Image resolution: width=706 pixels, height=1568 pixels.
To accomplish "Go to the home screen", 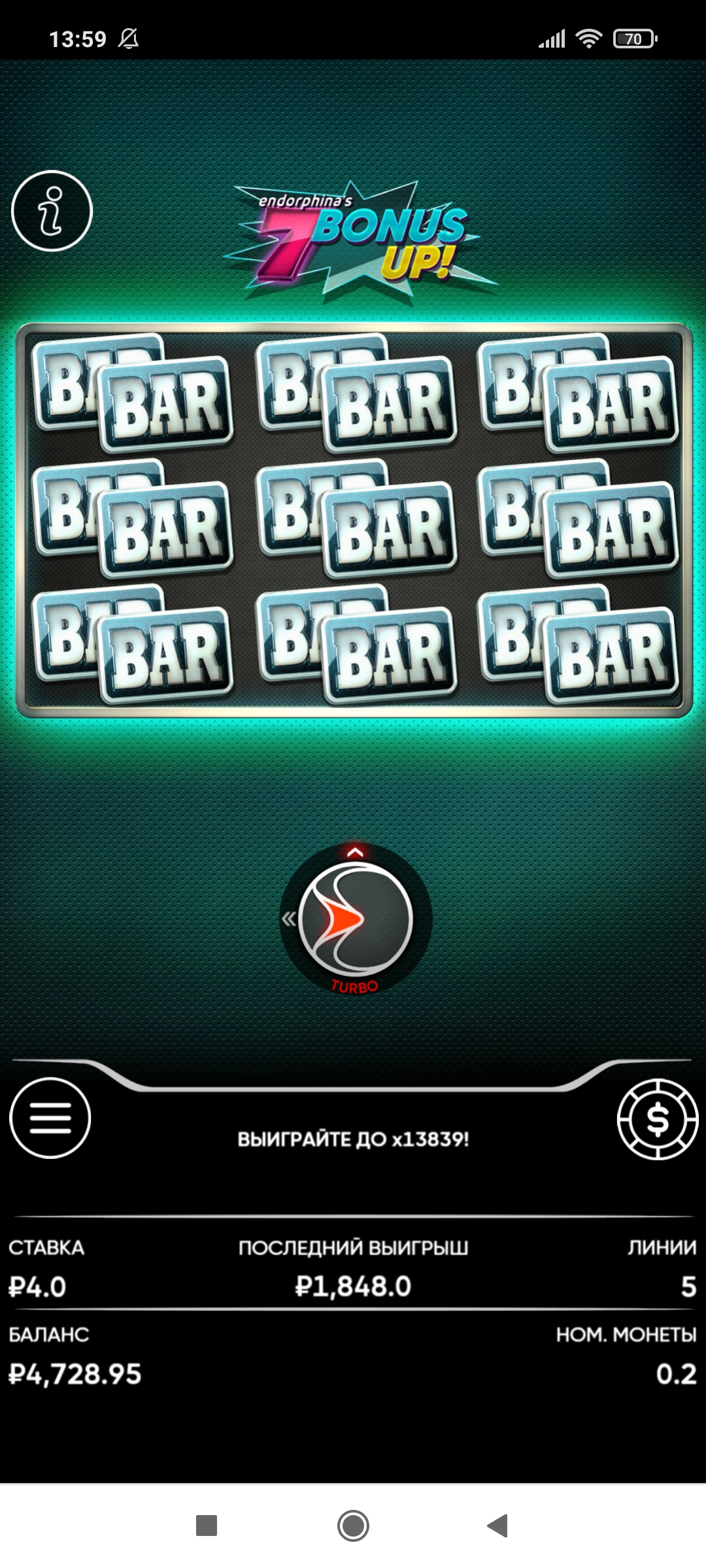I will coord(353,1526).
